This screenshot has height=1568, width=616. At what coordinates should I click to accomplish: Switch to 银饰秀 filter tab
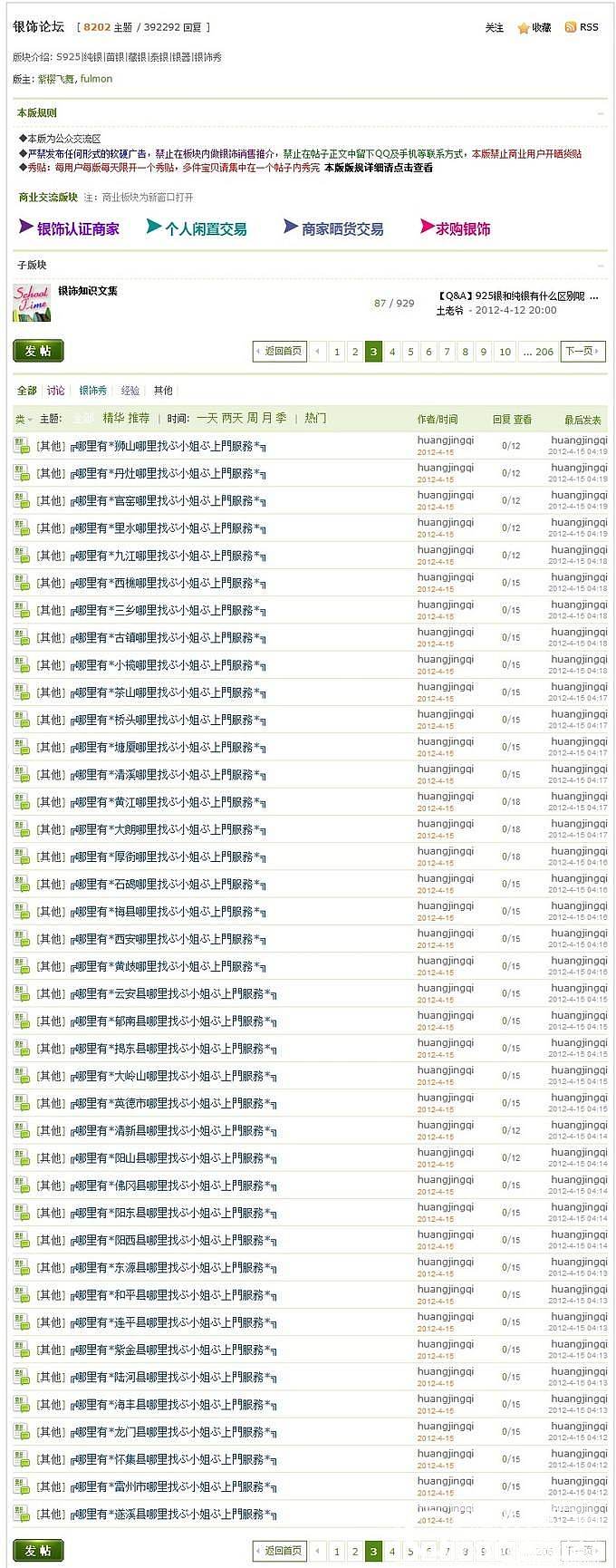(x=92, y=391)
